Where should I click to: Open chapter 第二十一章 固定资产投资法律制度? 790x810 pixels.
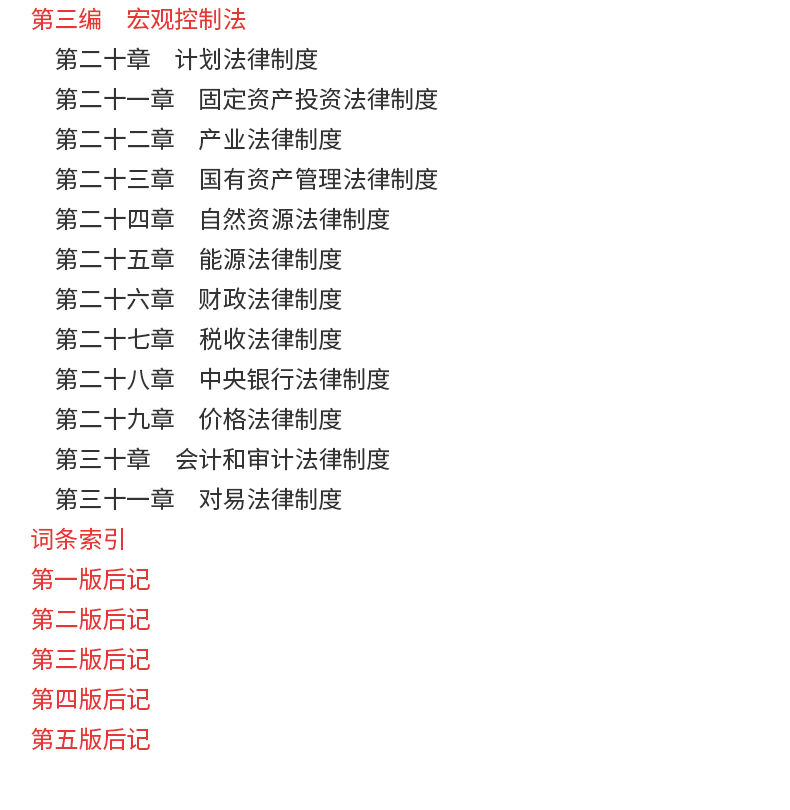246,100
